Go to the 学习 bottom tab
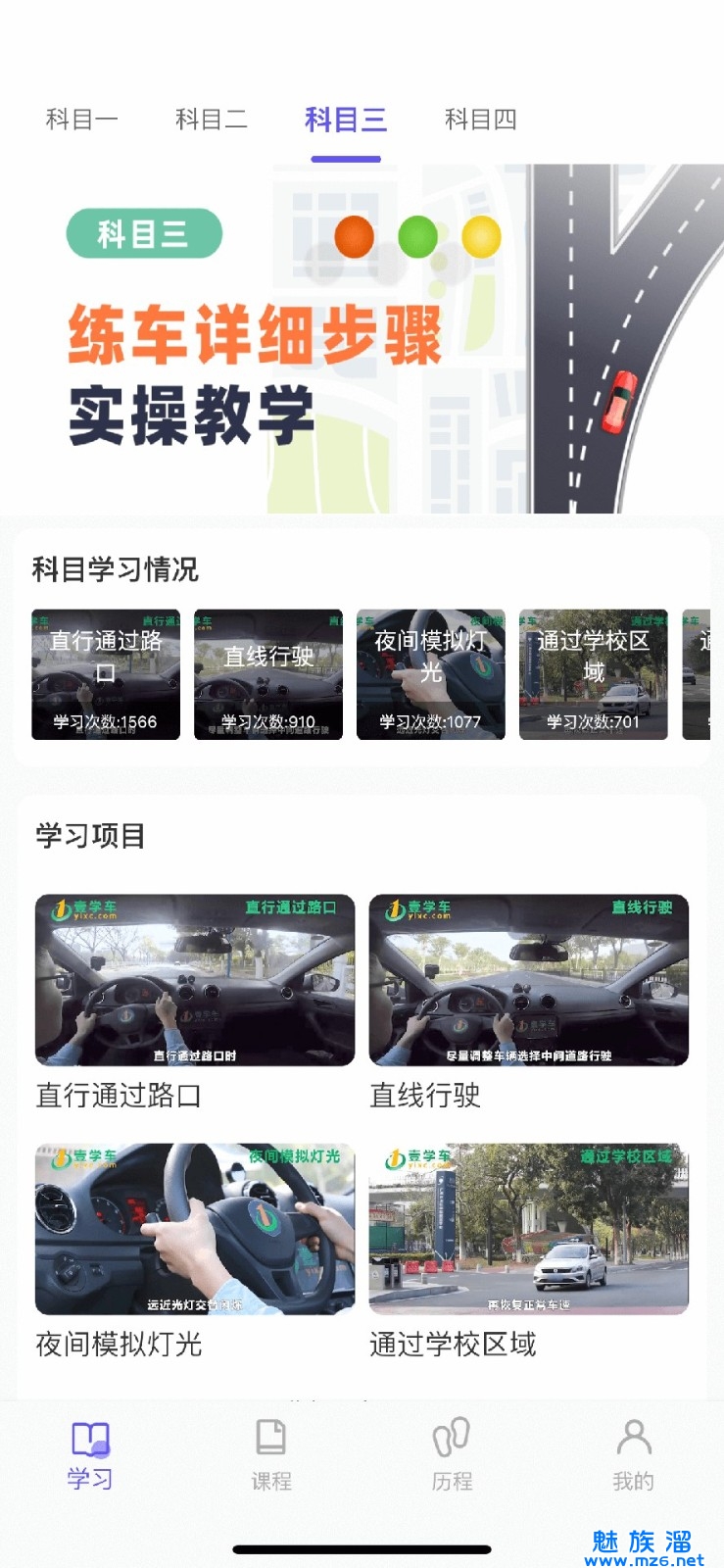This screenshot has height=1568, width=724. (90, 1455)
